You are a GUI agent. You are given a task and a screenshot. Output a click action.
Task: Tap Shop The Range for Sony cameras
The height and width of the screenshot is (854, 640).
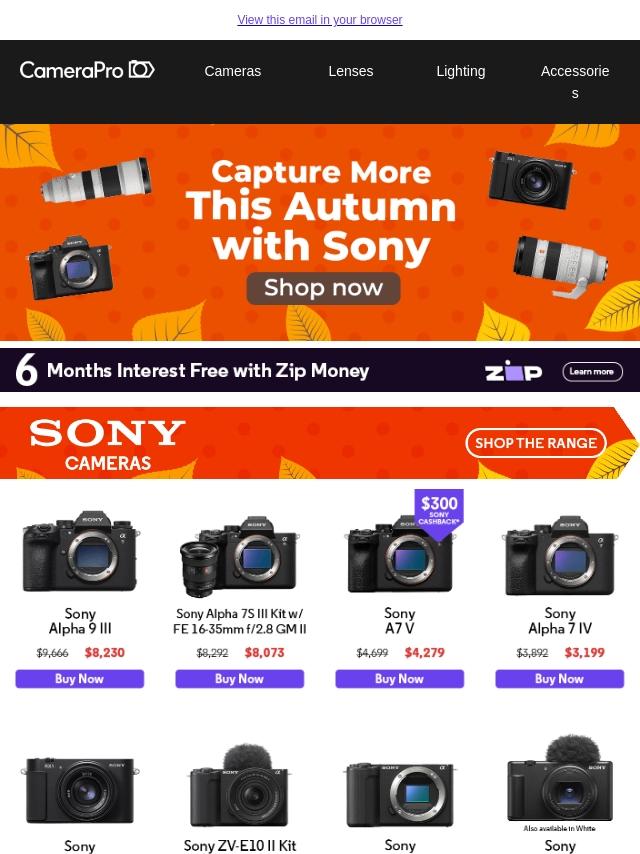click(x=535, y=443)
